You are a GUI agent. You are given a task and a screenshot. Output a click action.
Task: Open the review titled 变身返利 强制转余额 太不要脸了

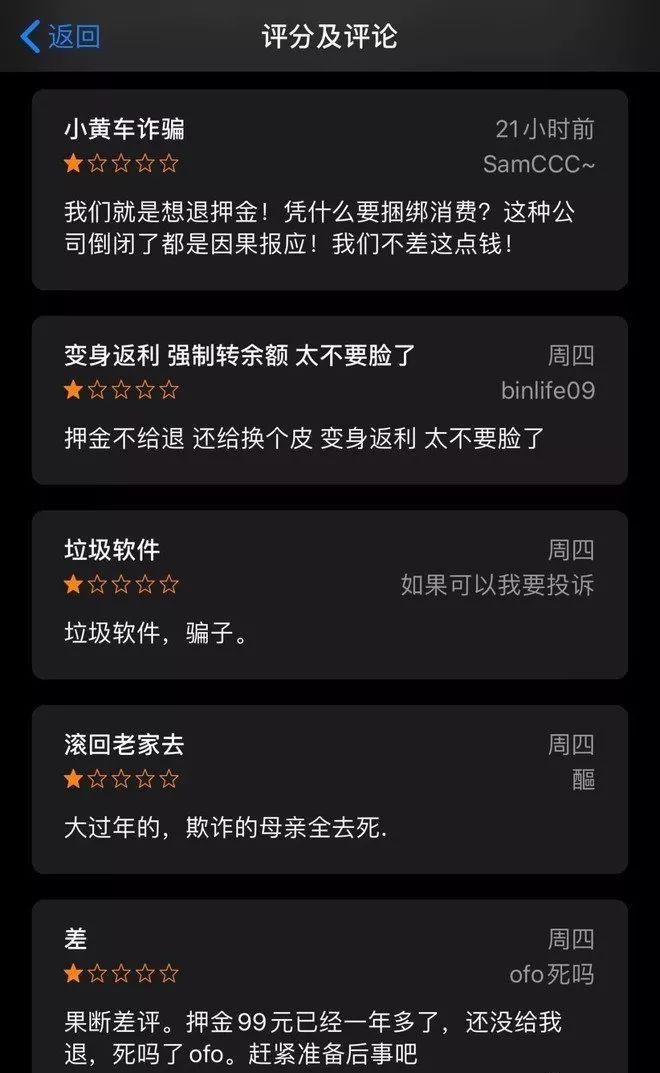click(329, 400)
